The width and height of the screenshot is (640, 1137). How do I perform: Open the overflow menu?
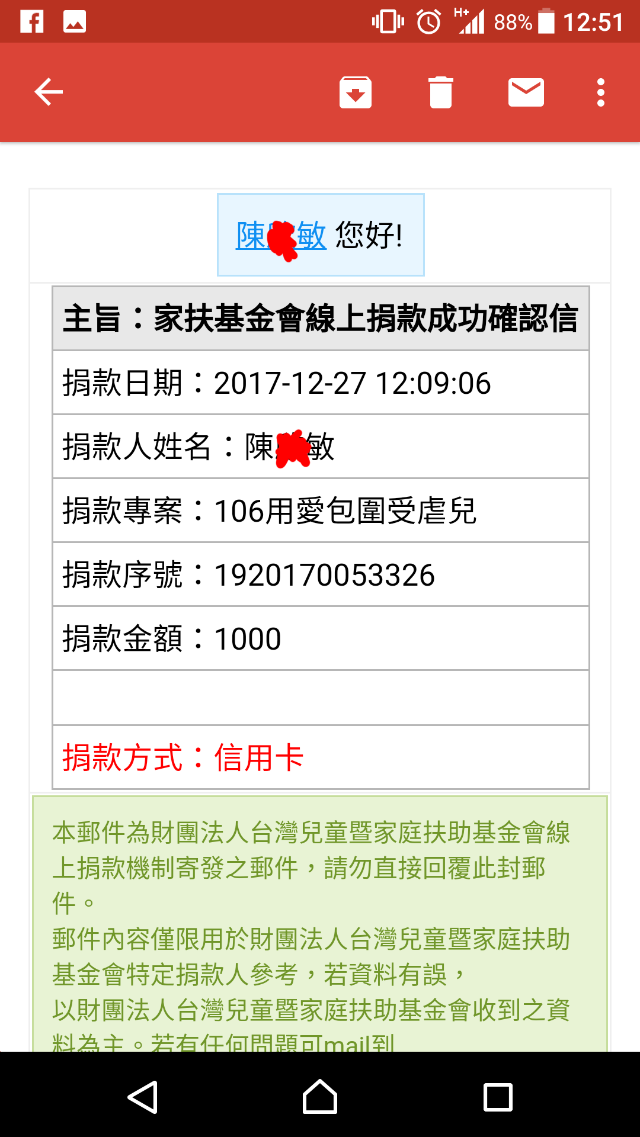600,93
